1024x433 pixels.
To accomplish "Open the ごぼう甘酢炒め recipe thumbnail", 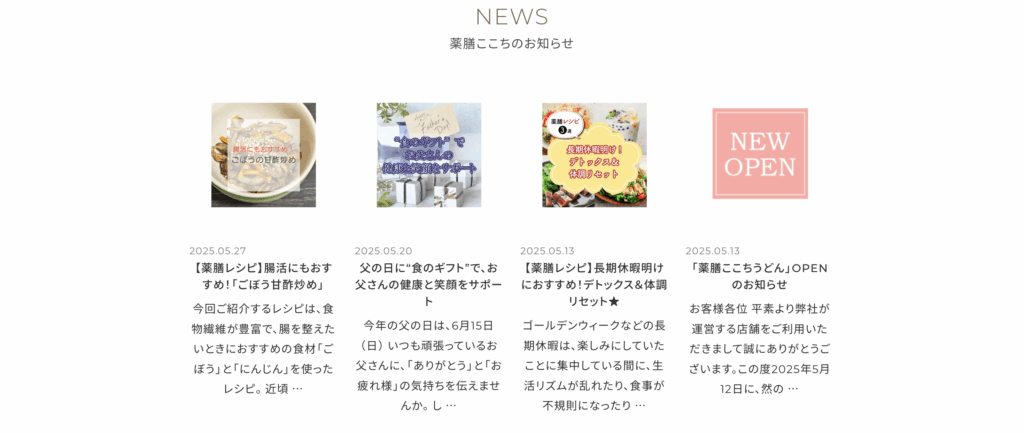I will coord(263,155).
